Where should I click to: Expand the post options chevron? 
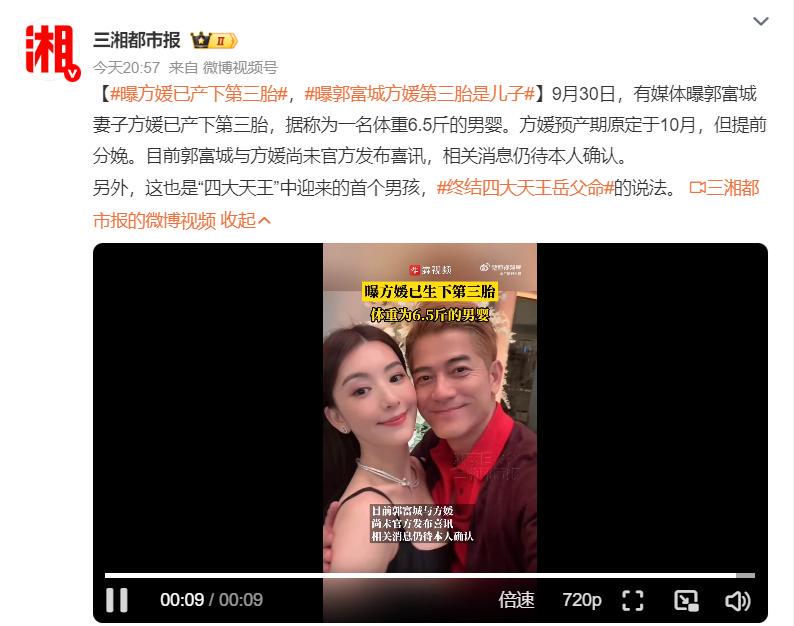coord(761,23)
